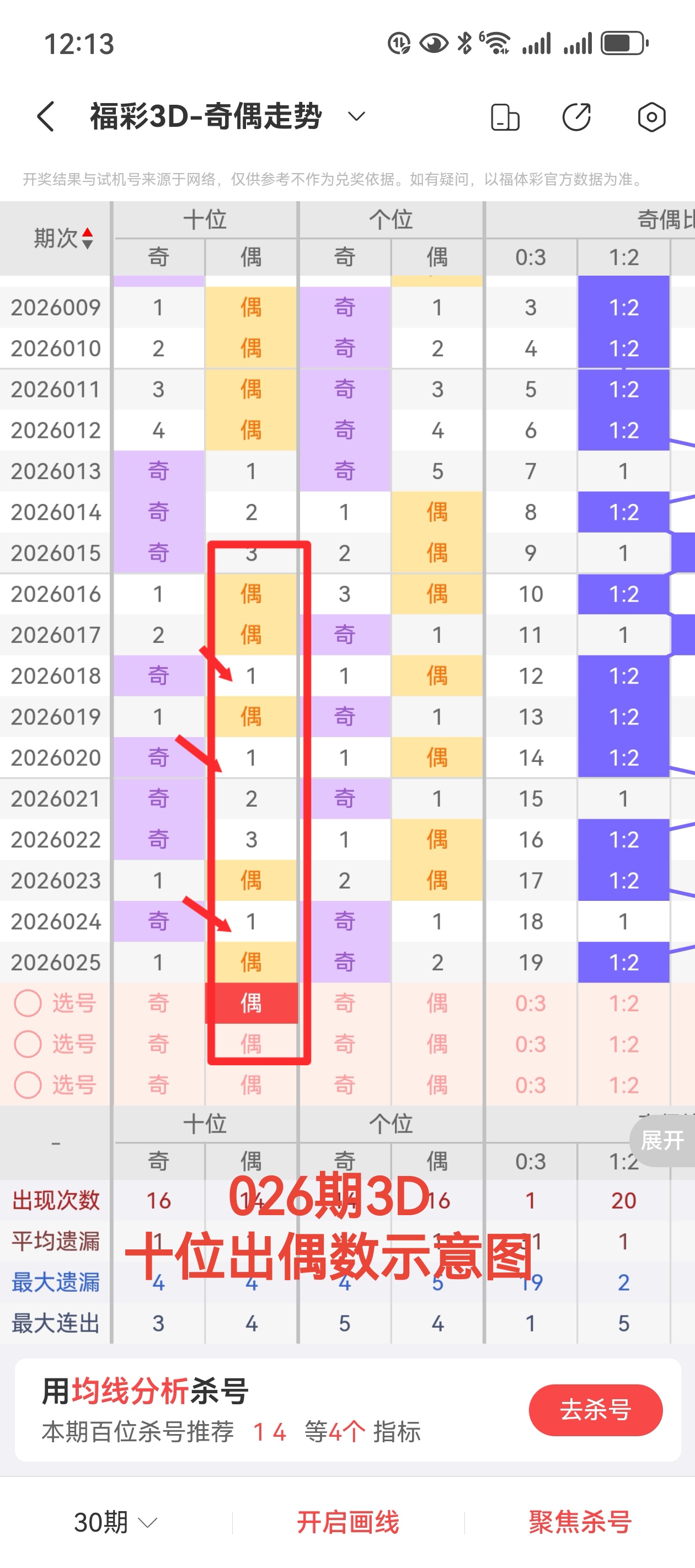The height and width of the screenshot is (1568, 695).
Task: Tap the red highlighted 偶 cell in 选号 row
Action: [x=251, y=1002]
